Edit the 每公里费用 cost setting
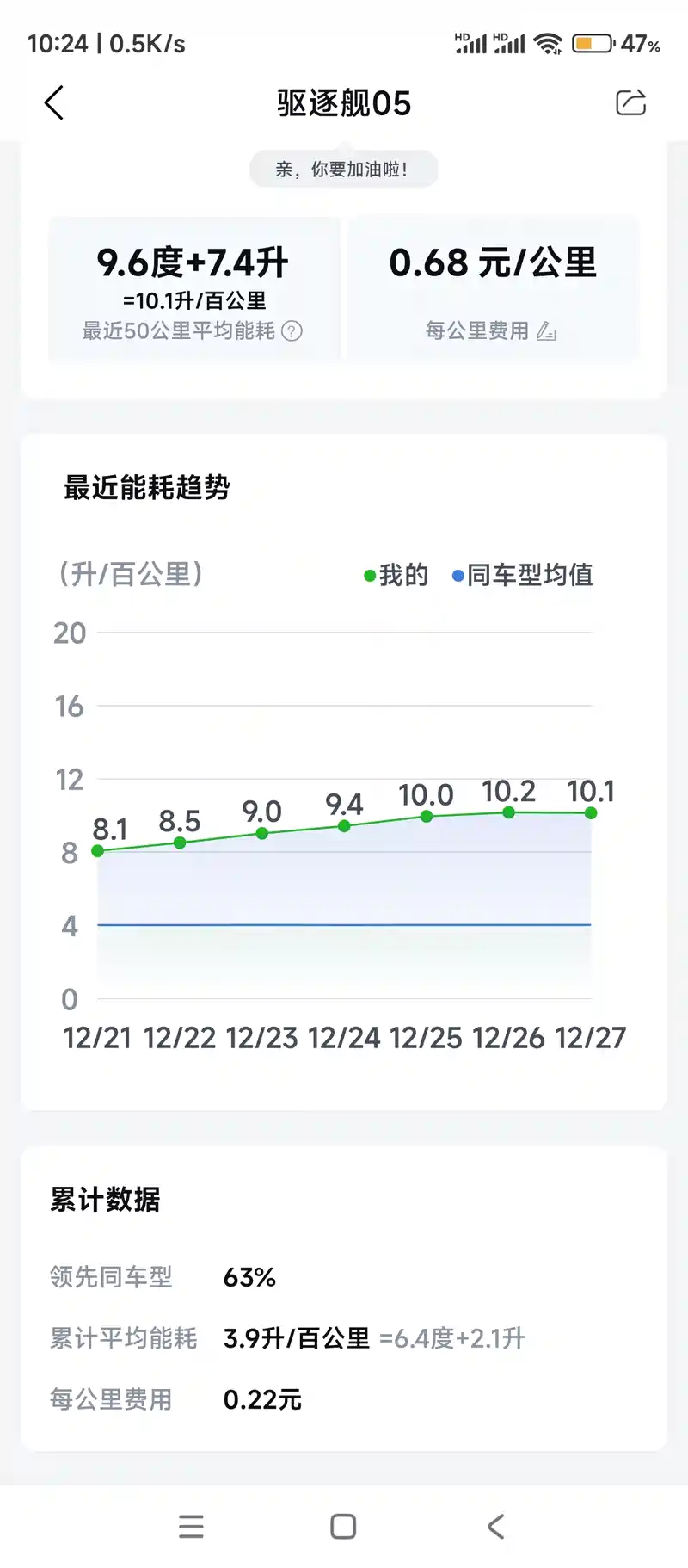Screen dimensions: 688x1568 click(x=547, y=331)
